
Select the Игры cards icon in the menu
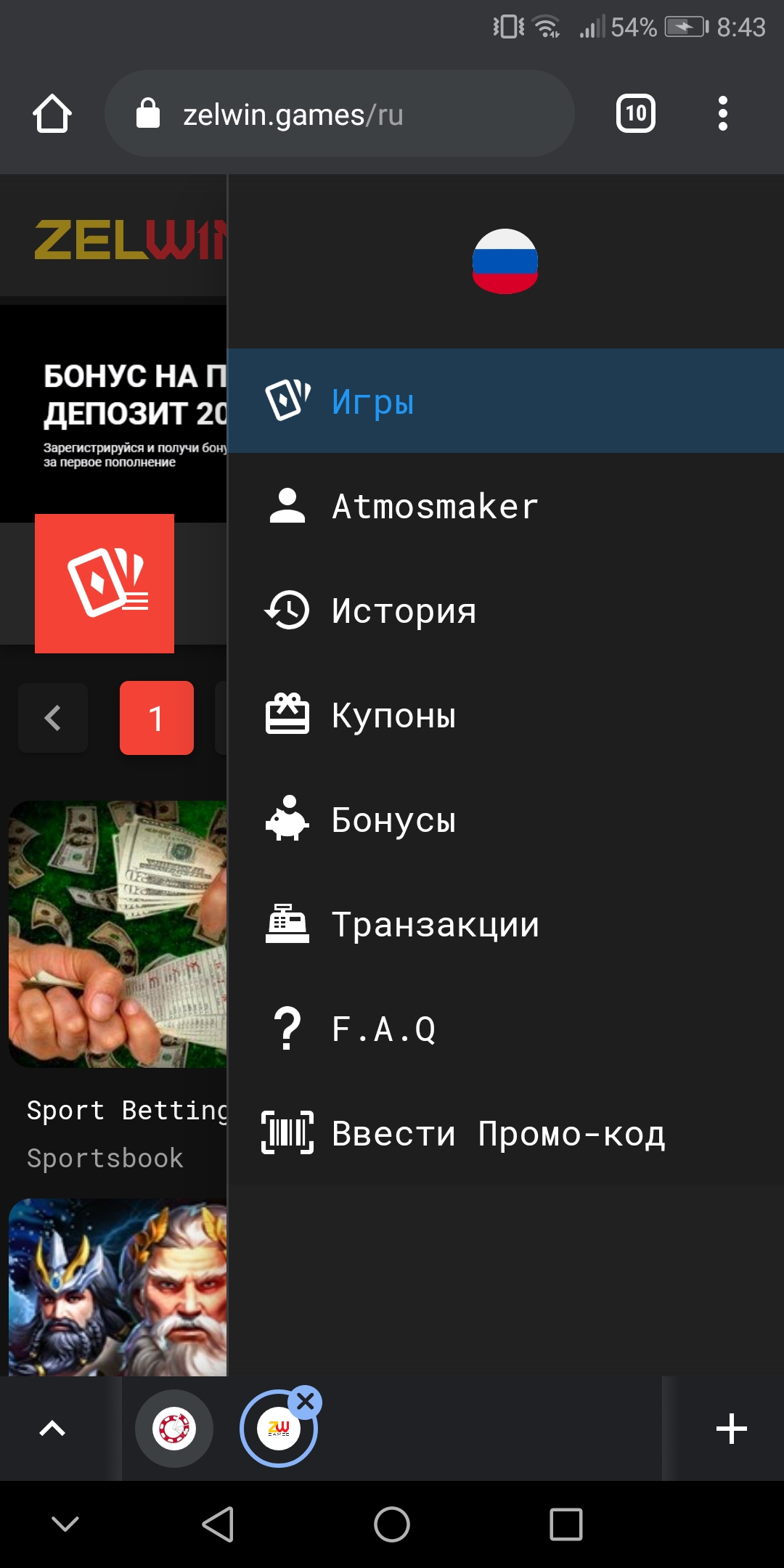287,400
